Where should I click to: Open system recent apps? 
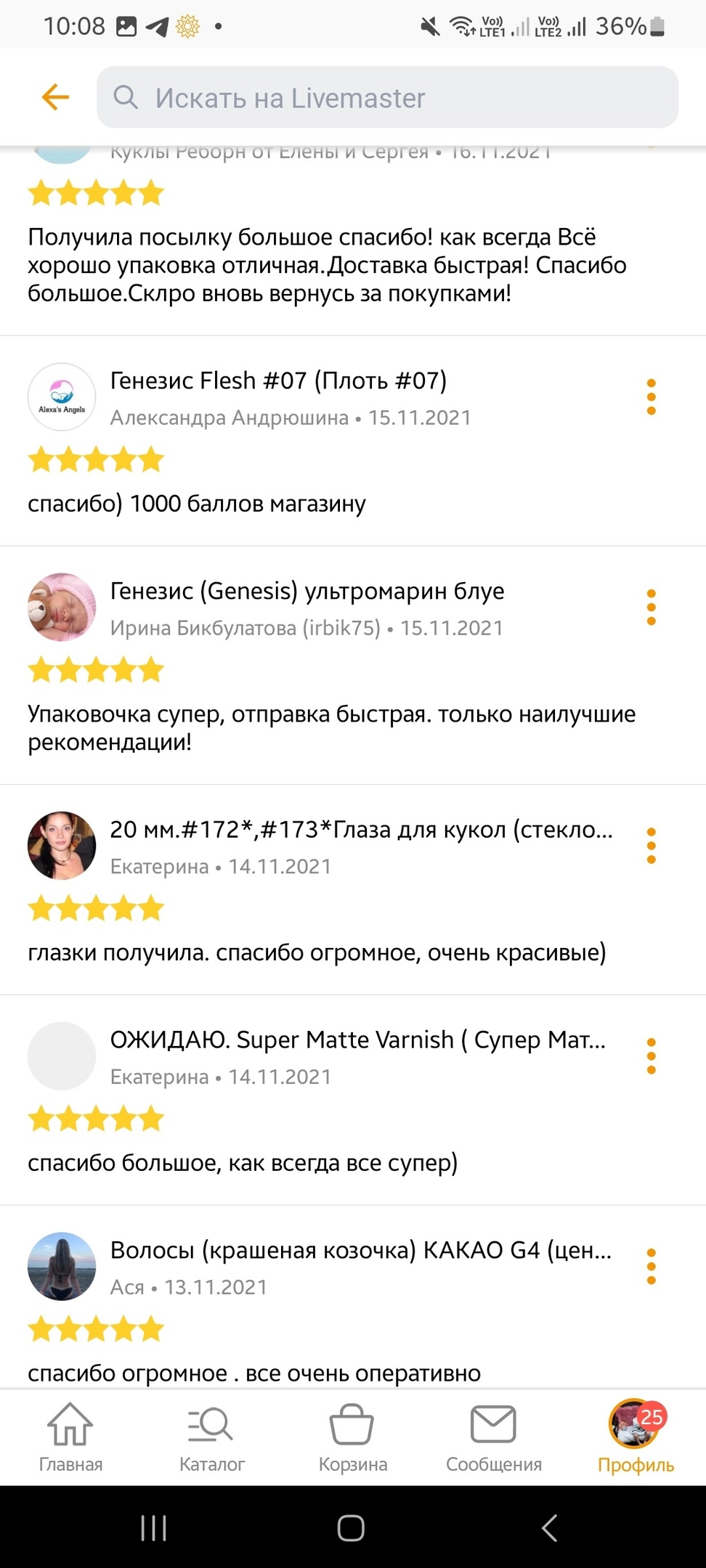153,1527
